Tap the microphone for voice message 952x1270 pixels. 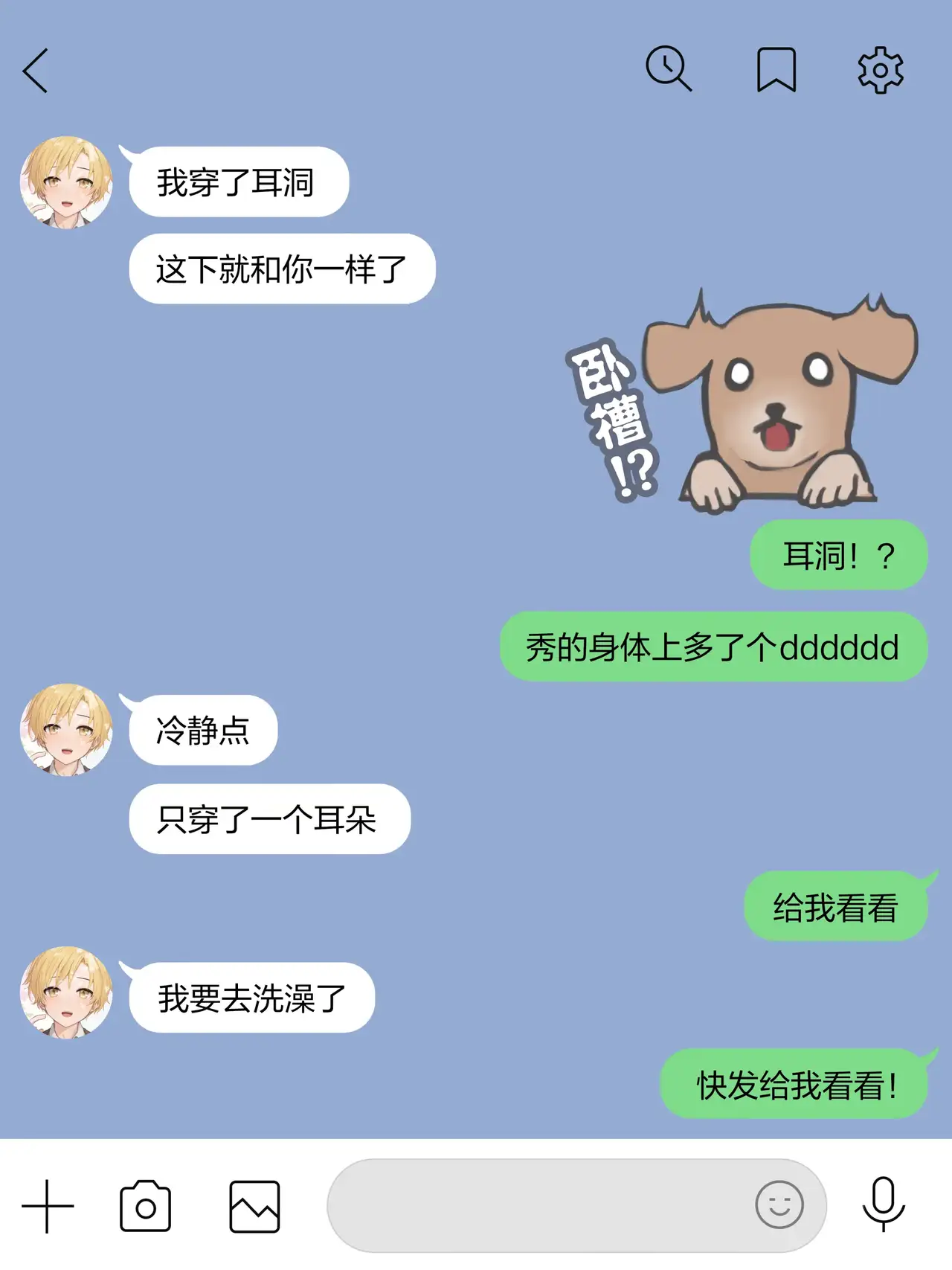(x=884, y=1205)
